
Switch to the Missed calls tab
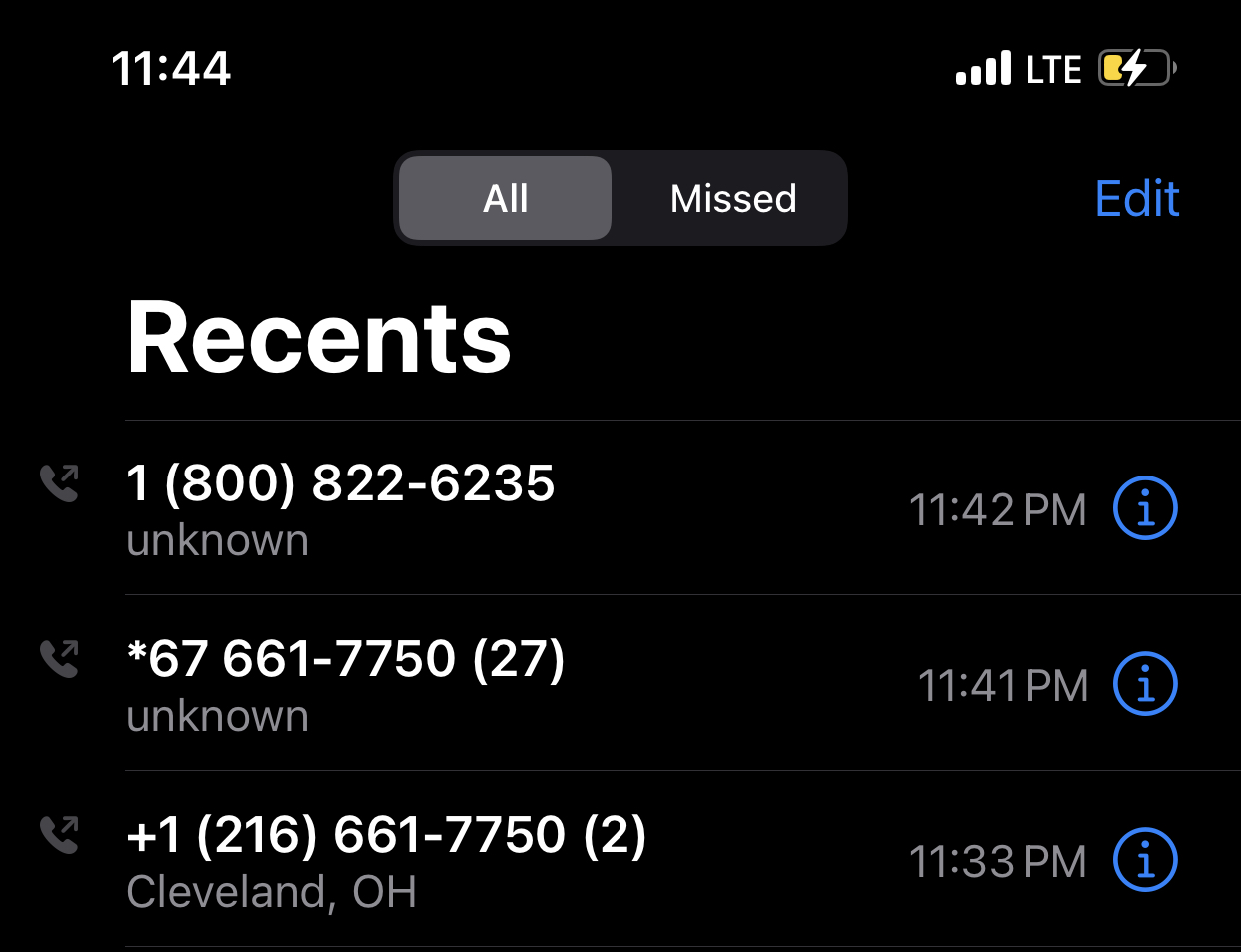click(x=732, y=199)
